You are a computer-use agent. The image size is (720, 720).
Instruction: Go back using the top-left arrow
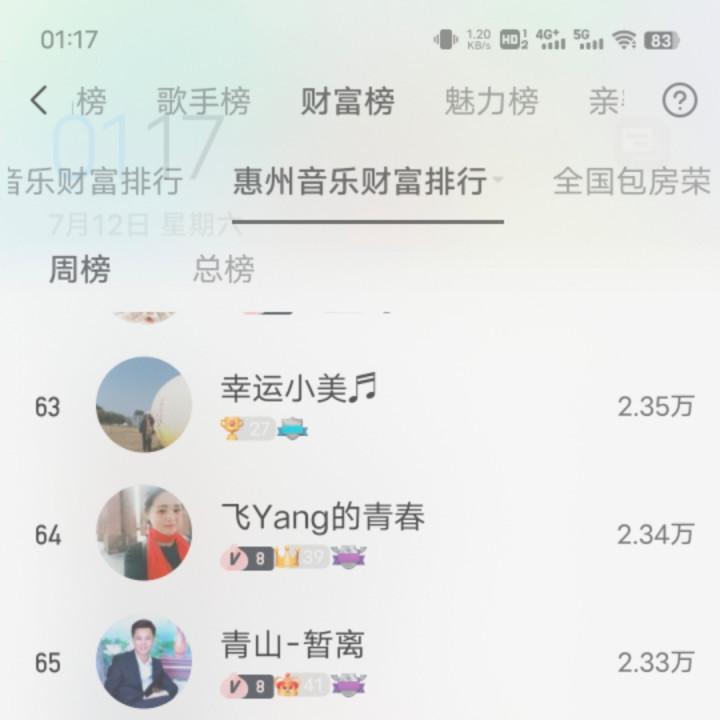pos(39,101)
